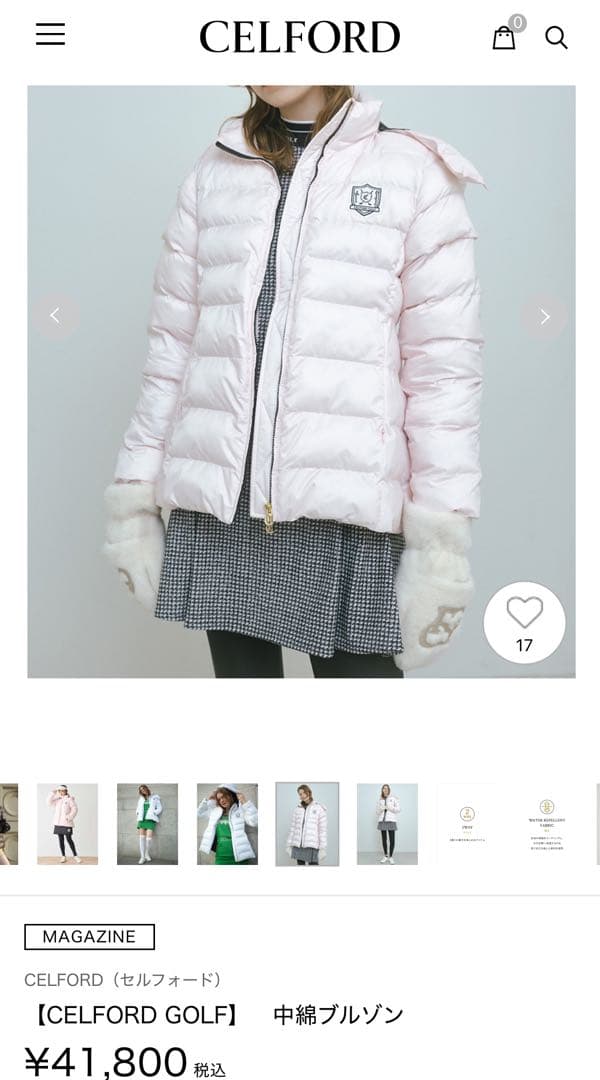This screenshot has width=600, height=1080.
Task: Open the CELFORD（セルフォード）brand link
Action: pos(123,979)
